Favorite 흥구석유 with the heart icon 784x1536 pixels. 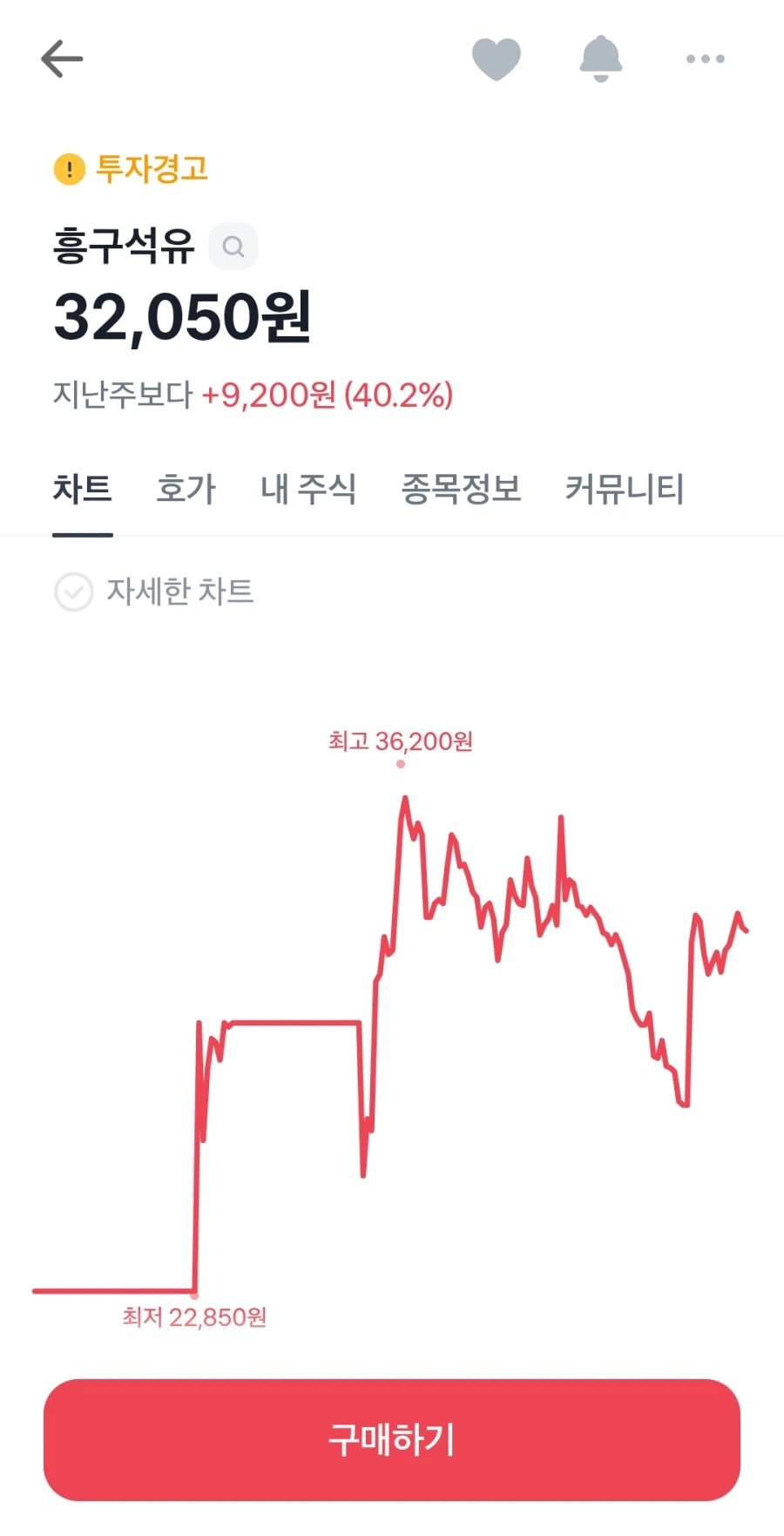click(x=497, y=58)
